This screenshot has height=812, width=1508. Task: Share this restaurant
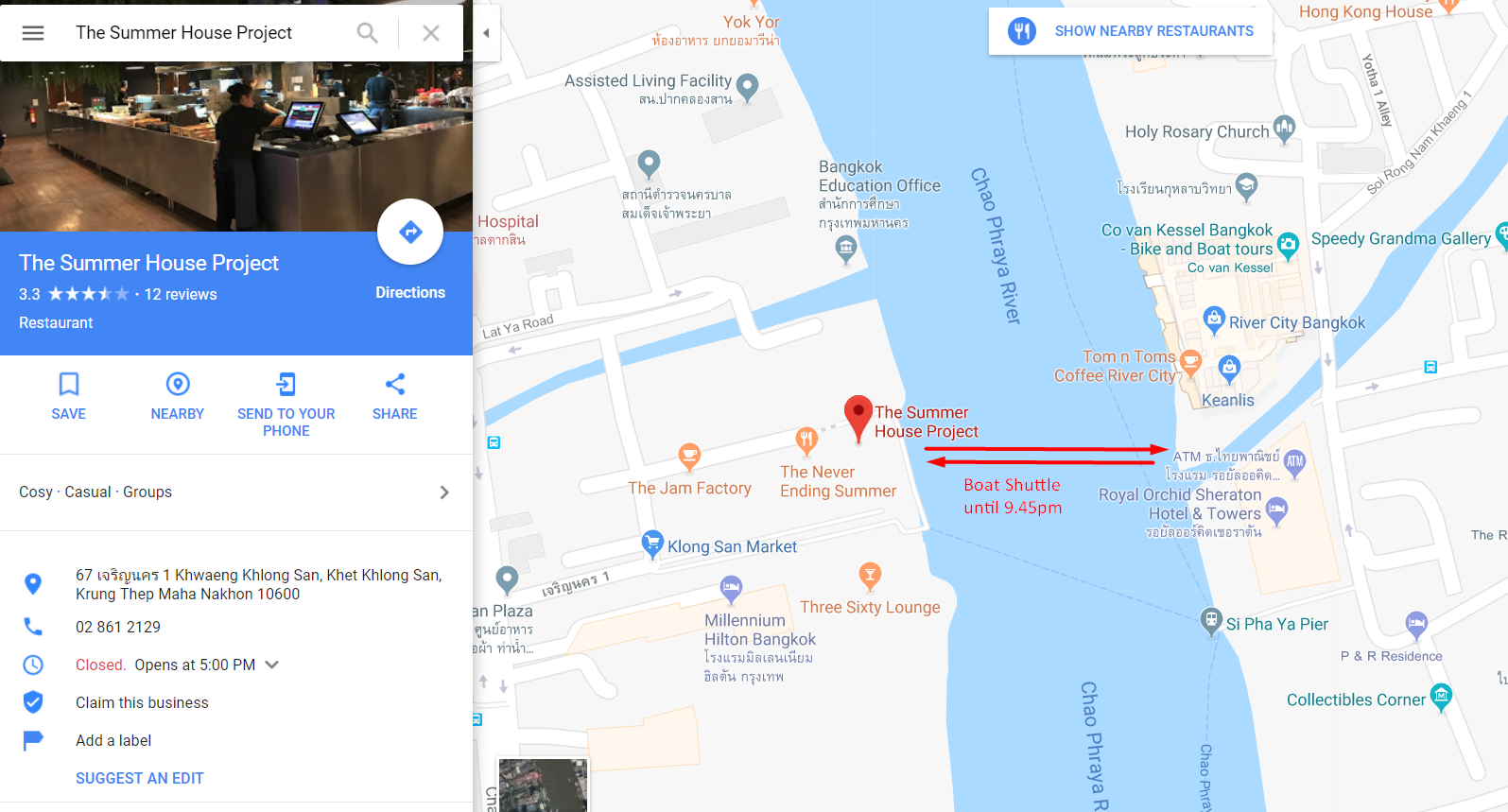[395, 396]
